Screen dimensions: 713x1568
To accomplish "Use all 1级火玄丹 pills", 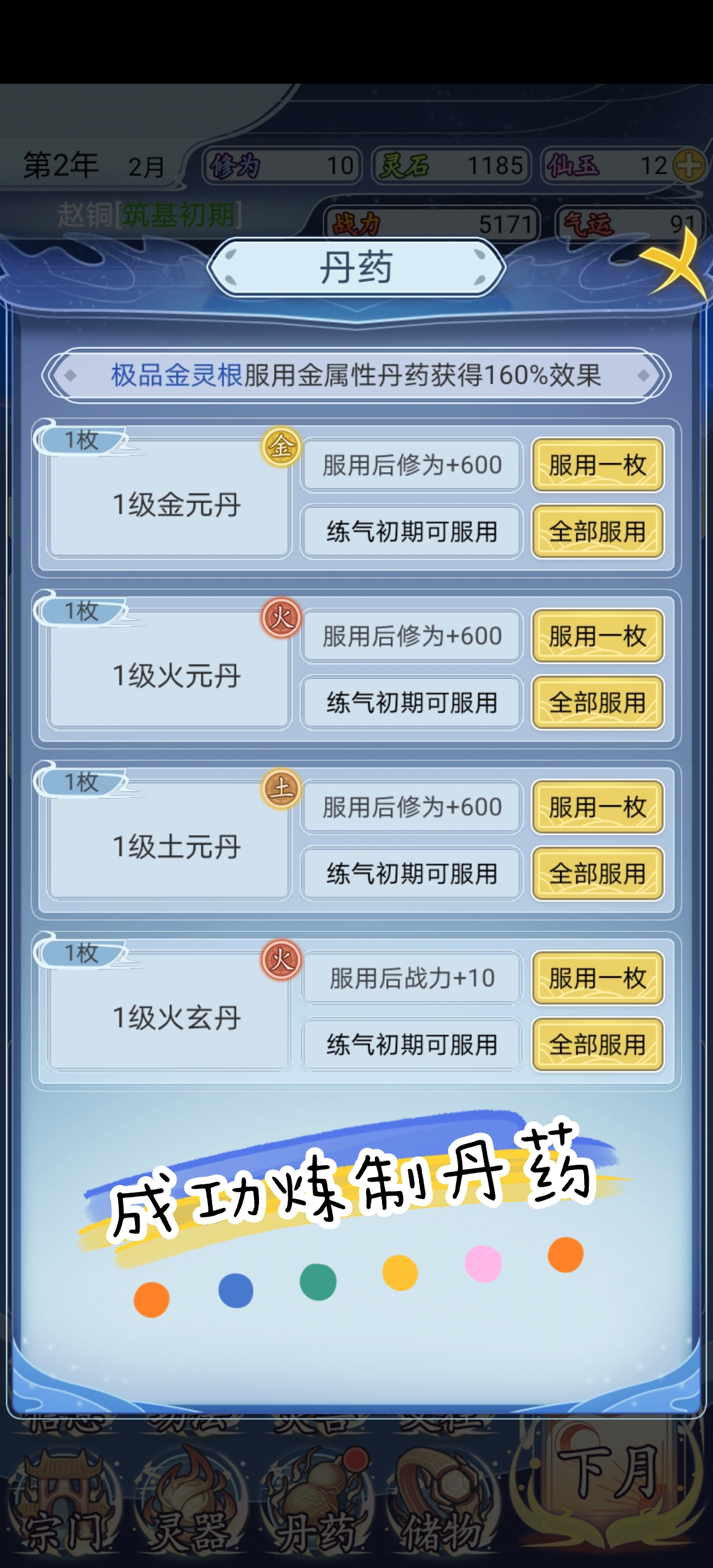I will coord(597,1045).
